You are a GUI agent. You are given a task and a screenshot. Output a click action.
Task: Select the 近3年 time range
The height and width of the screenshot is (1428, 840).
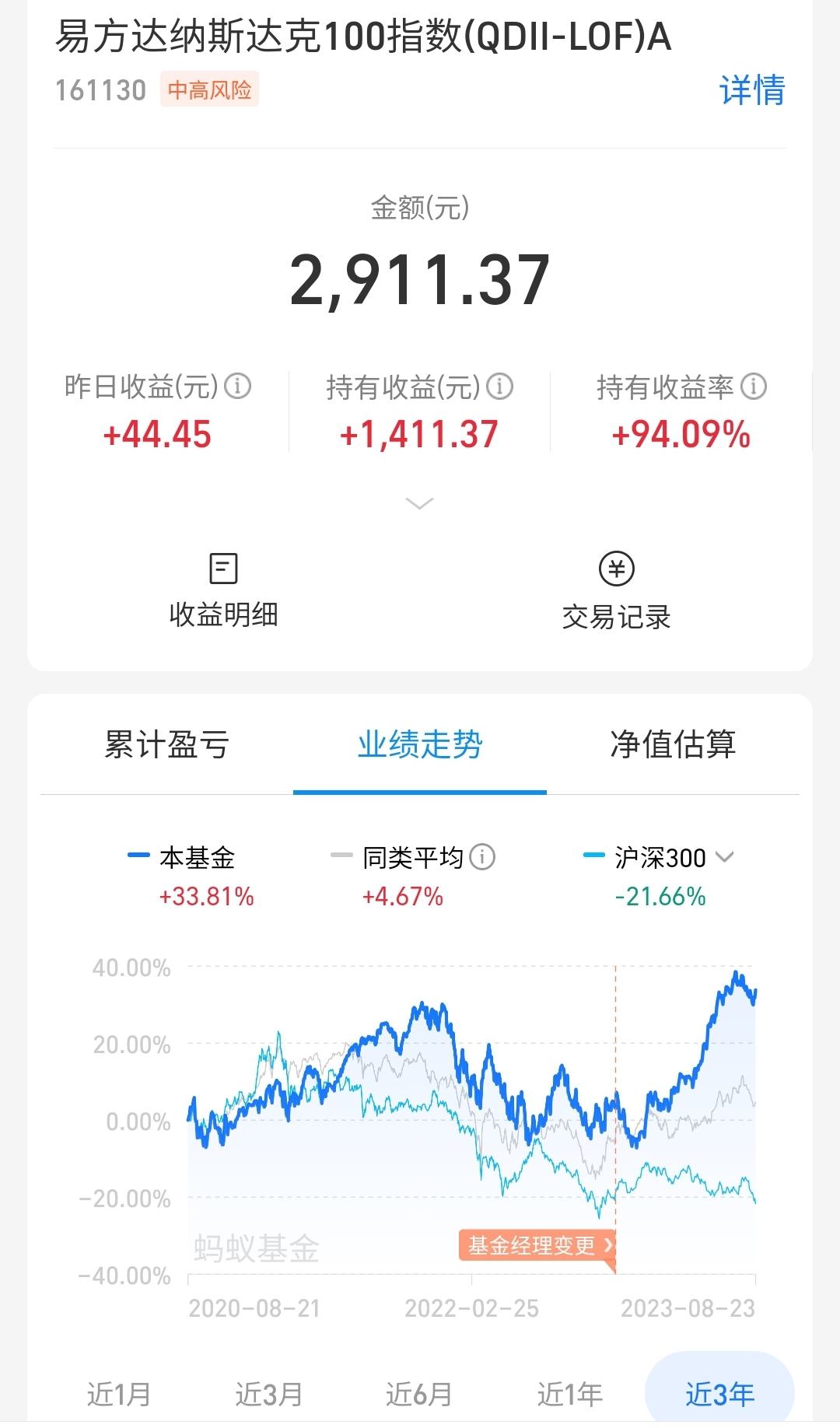[x=719, y=1394]
